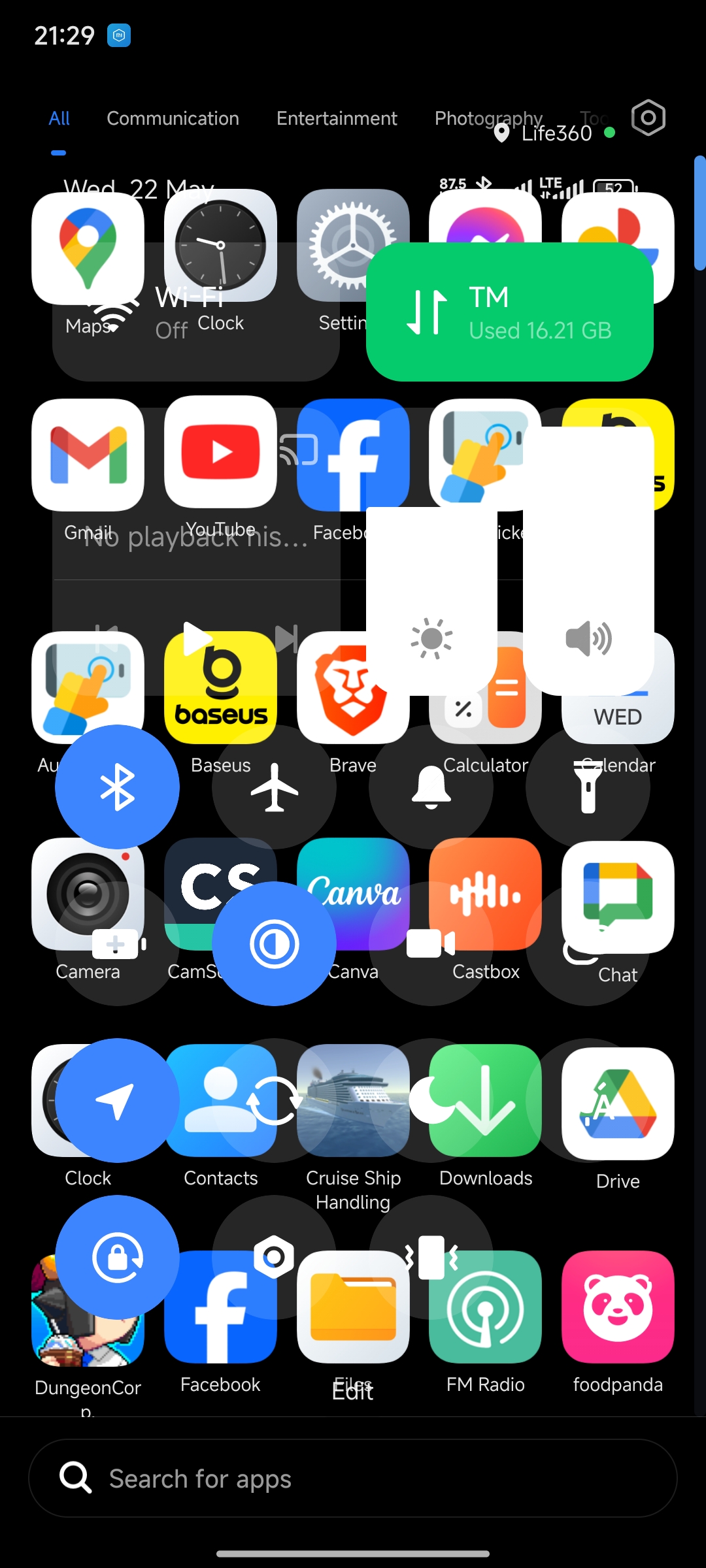Open Google Maps
706x1568 pixels.
click(x=88, y=248)
